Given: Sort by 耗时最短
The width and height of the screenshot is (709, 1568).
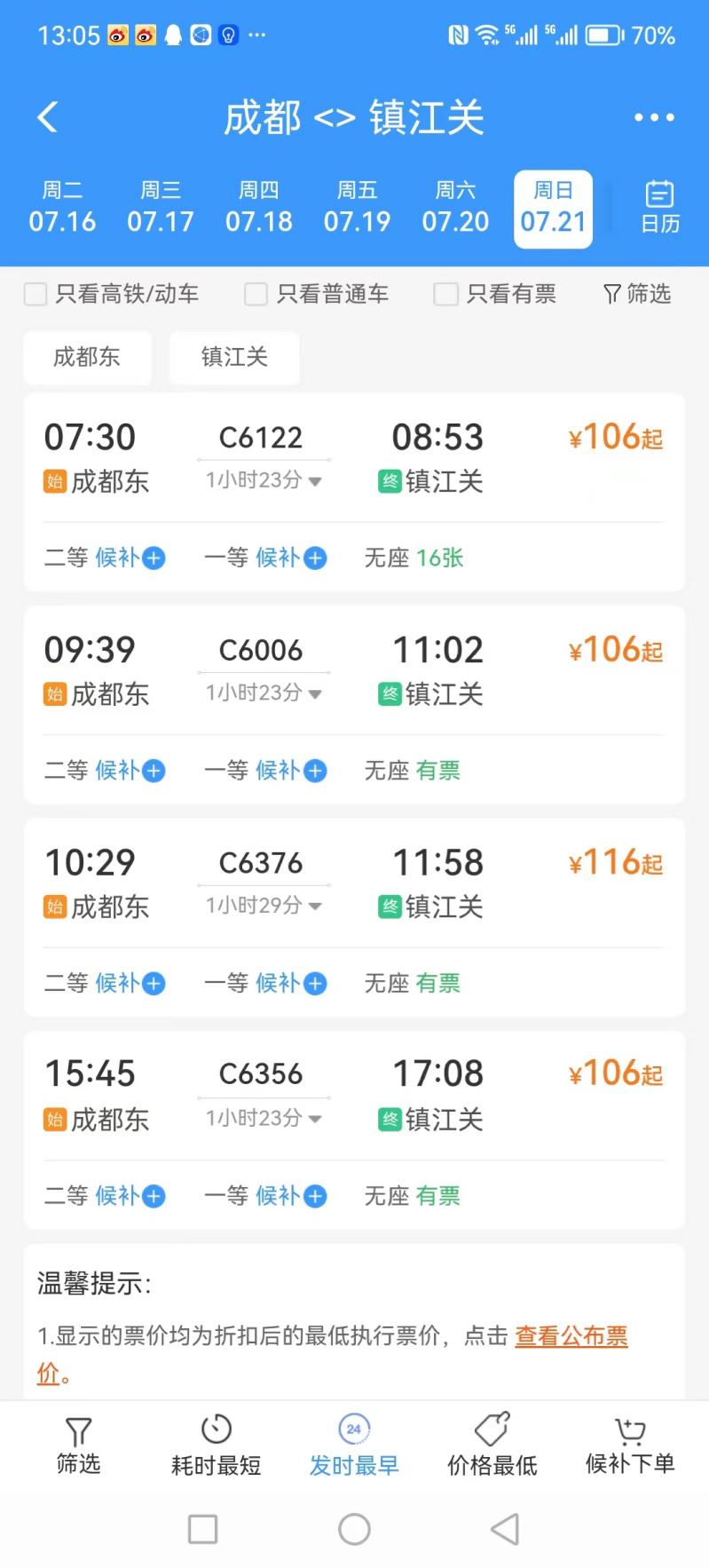Looking at the screenshot, I should pos(216,1445).
